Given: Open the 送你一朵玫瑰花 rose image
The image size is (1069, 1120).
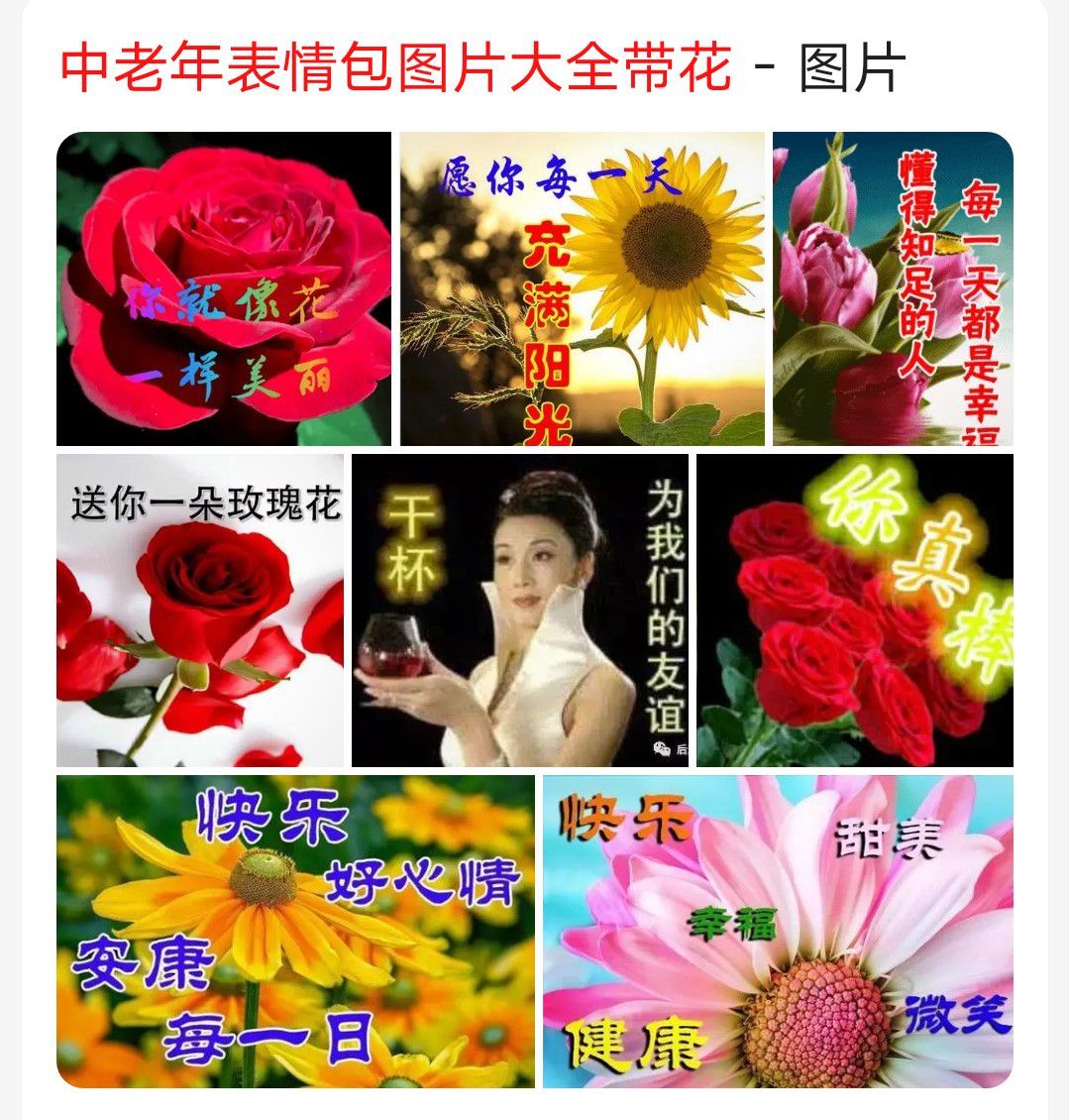Looking at the screenshot, I should point(200,611).
